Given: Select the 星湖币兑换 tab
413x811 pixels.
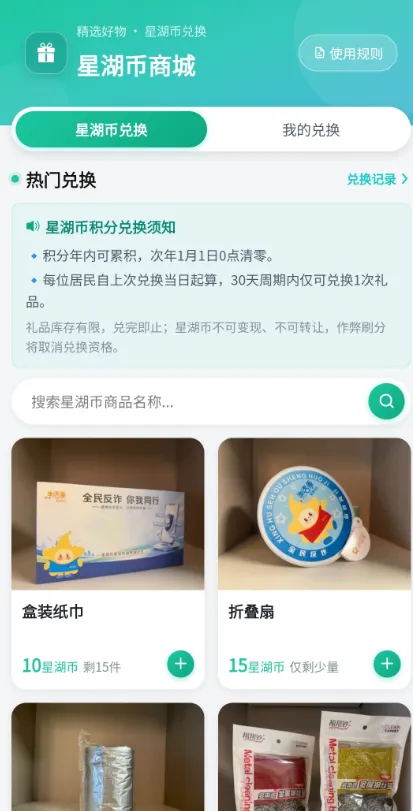Looking at the screenshot, I should (111, 130).
